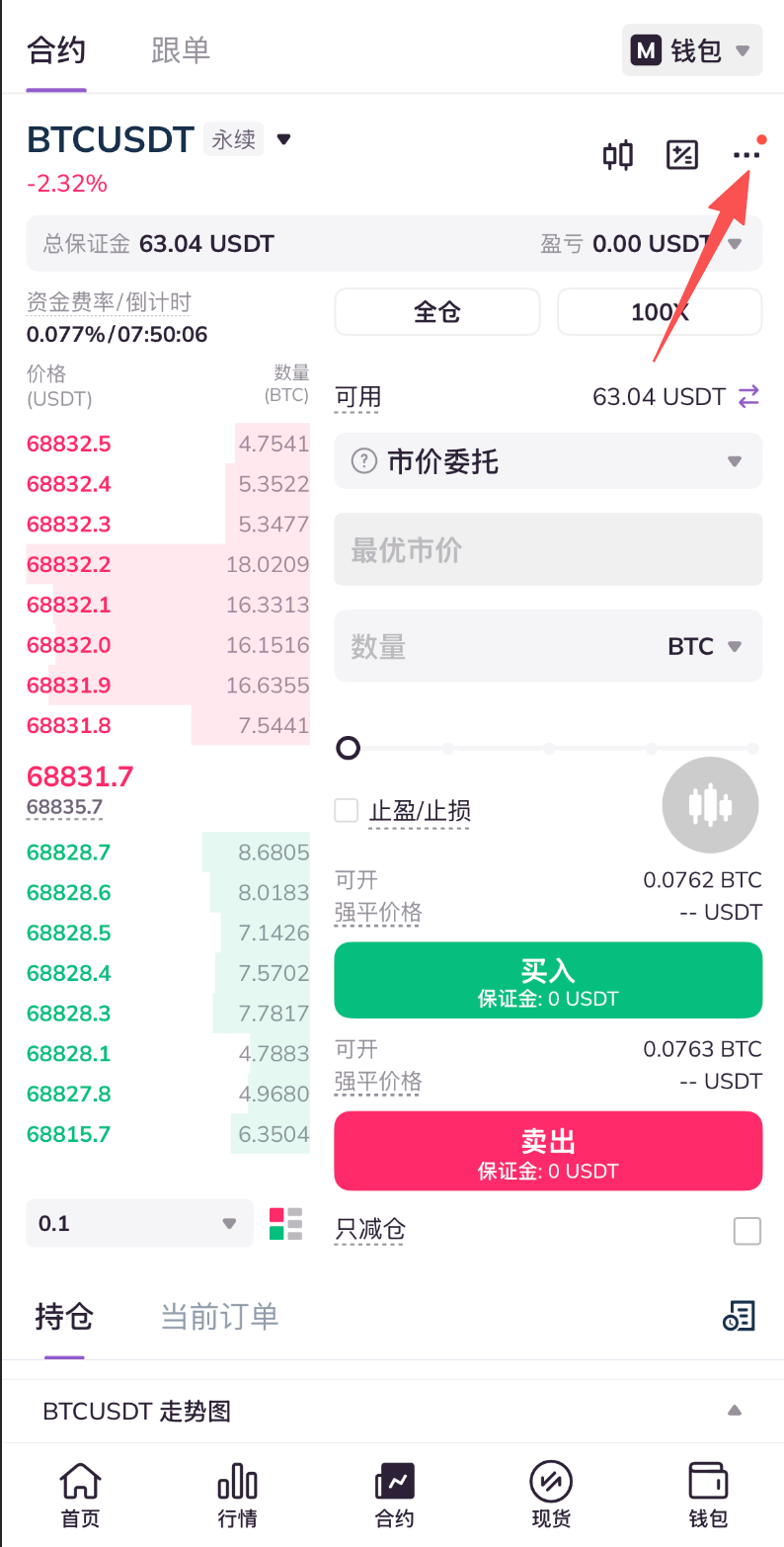Check the 止盈/止损 checkbox
This screenshot has width=784, height=1547.
coord(347,811)
